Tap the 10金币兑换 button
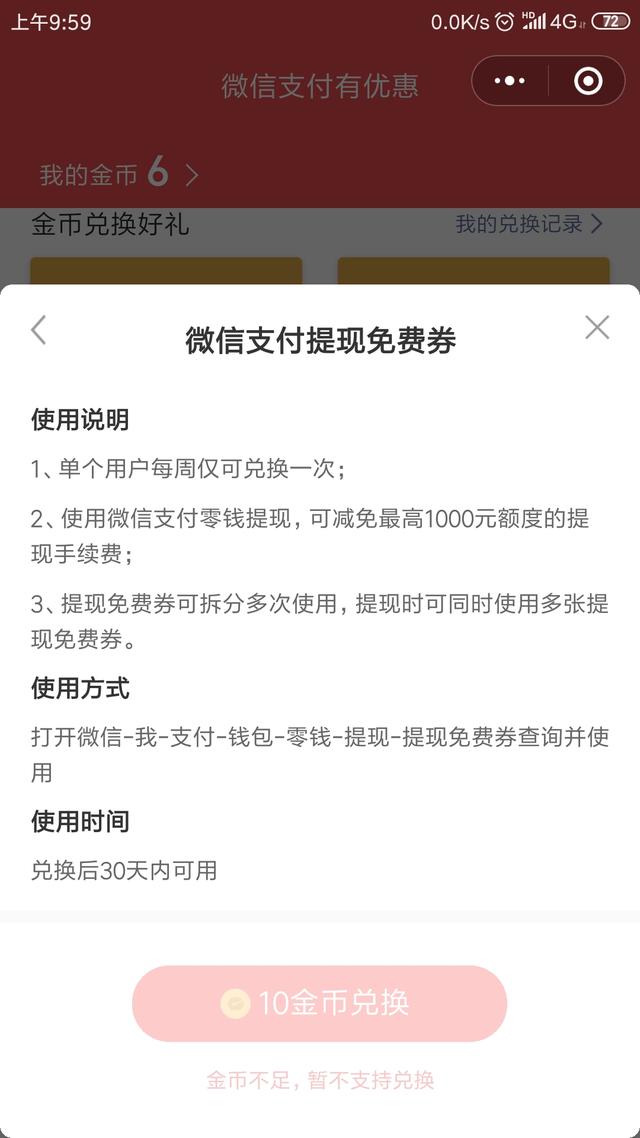The image size is (640, 1138). click(x=319, y=1003)
